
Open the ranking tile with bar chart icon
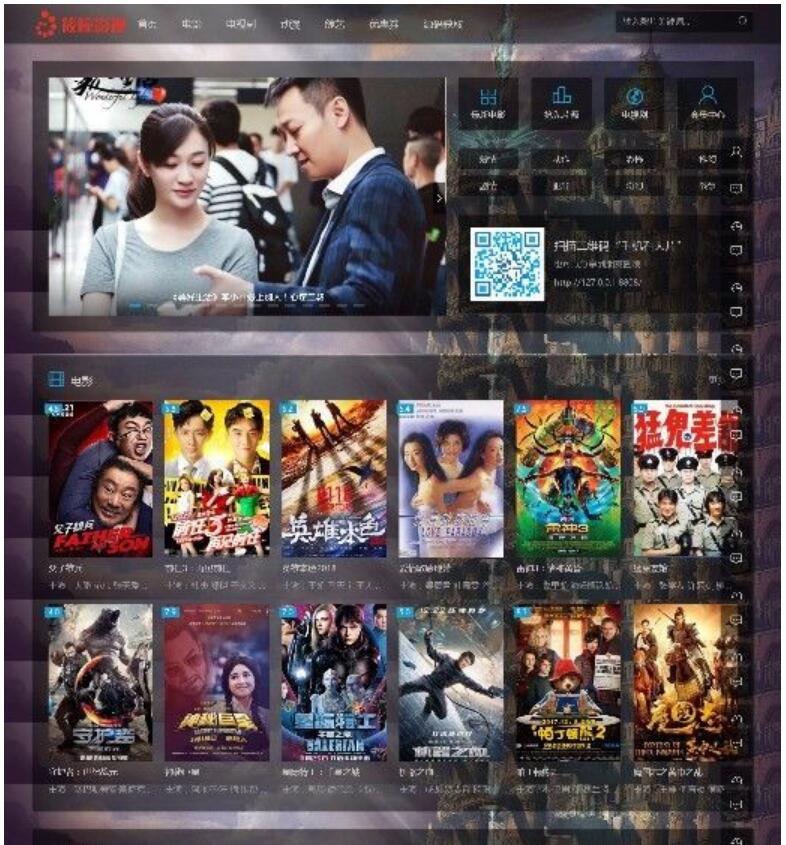(x=561, y=103)
